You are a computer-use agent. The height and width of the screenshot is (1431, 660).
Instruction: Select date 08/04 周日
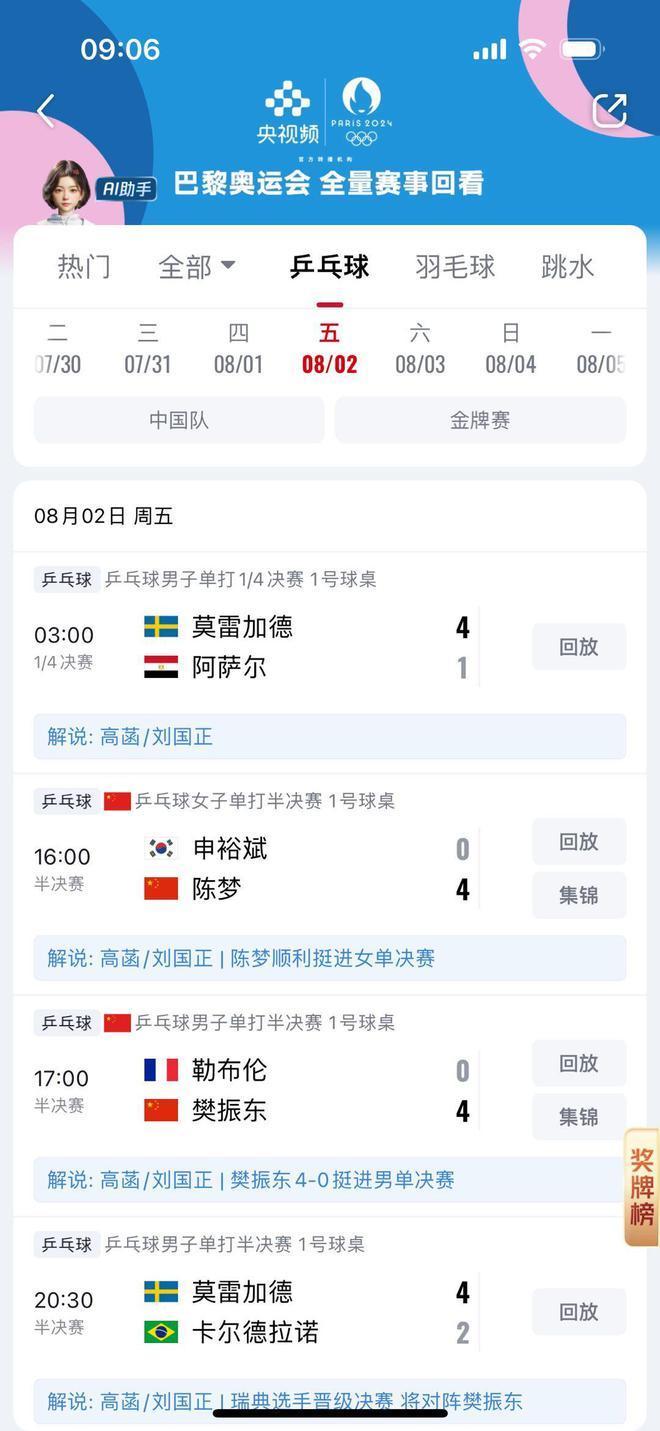pos(510,349)
